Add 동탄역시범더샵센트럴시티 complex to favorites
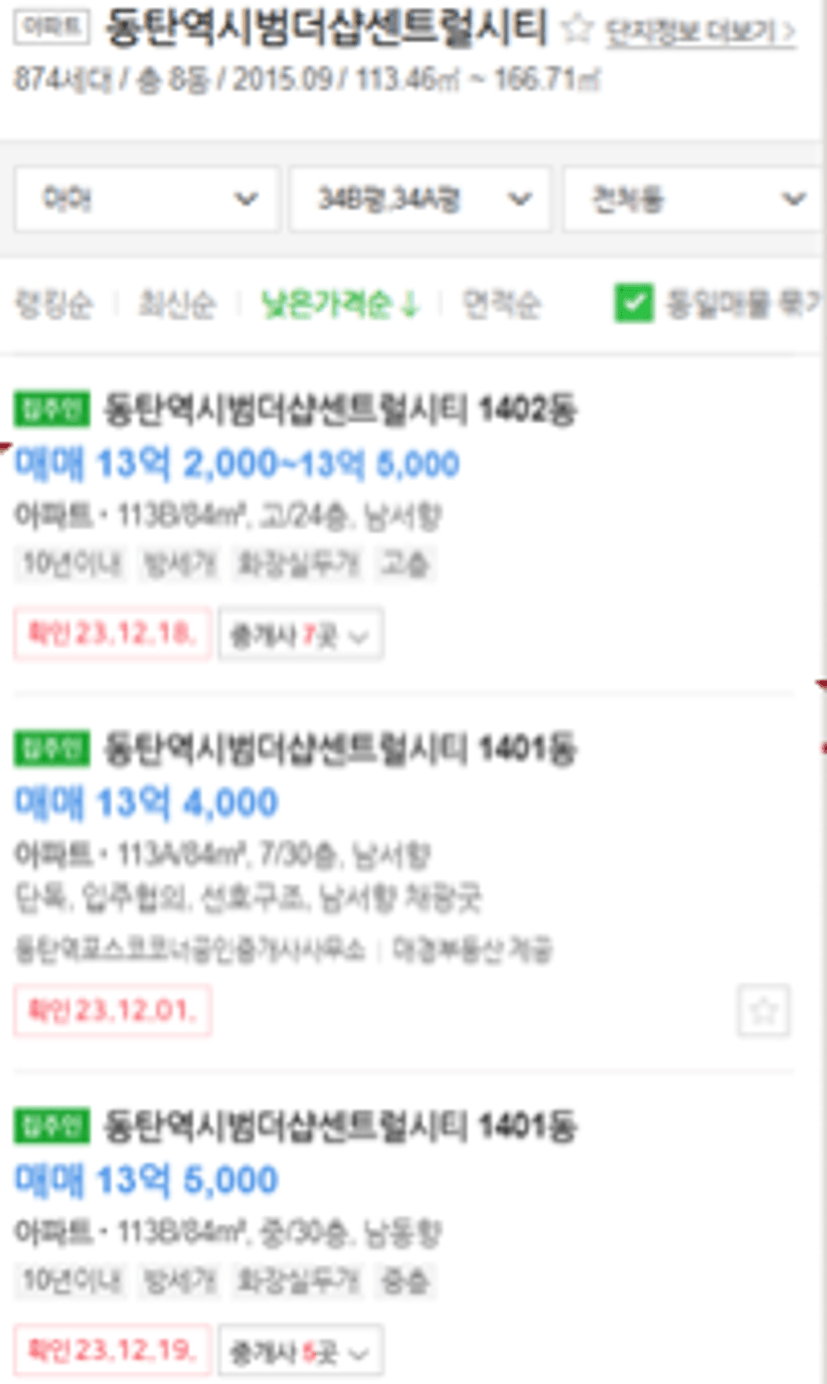The width and height of the screenshot is (827, 1384). pos(577,30)
